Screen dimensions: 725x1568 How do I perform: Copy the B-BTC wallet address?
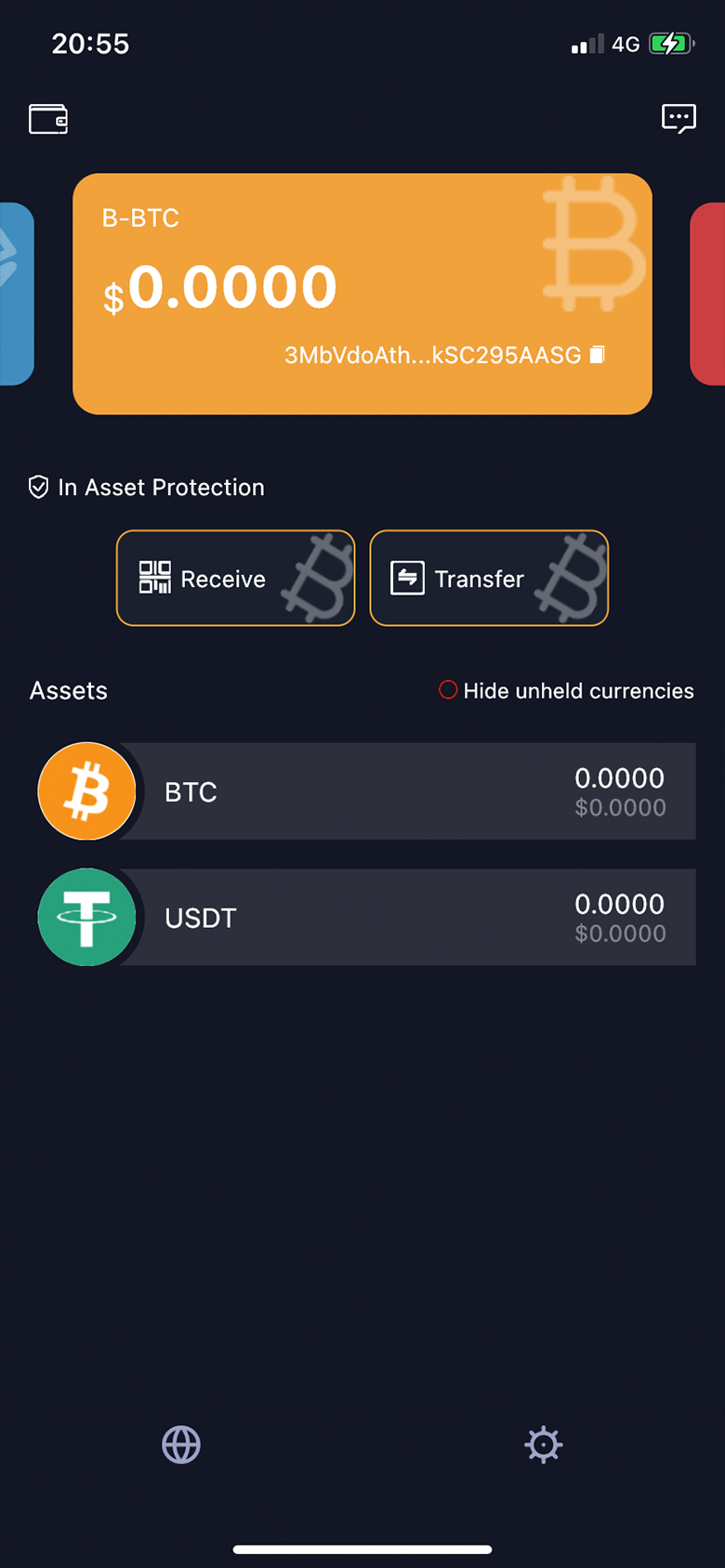click(x=598, y=354)
